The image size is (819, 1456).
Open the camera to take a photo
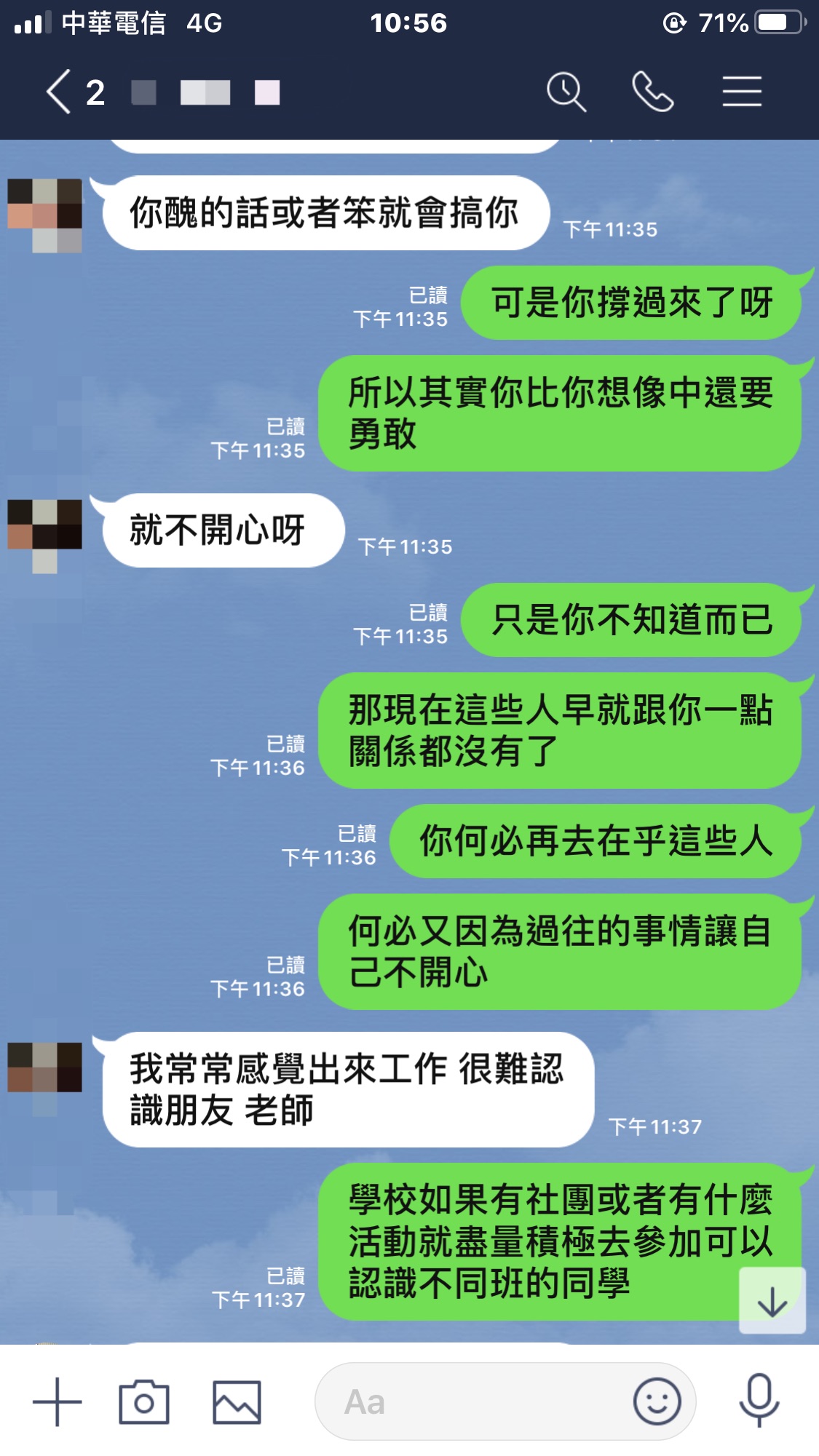coord(144,1401)
